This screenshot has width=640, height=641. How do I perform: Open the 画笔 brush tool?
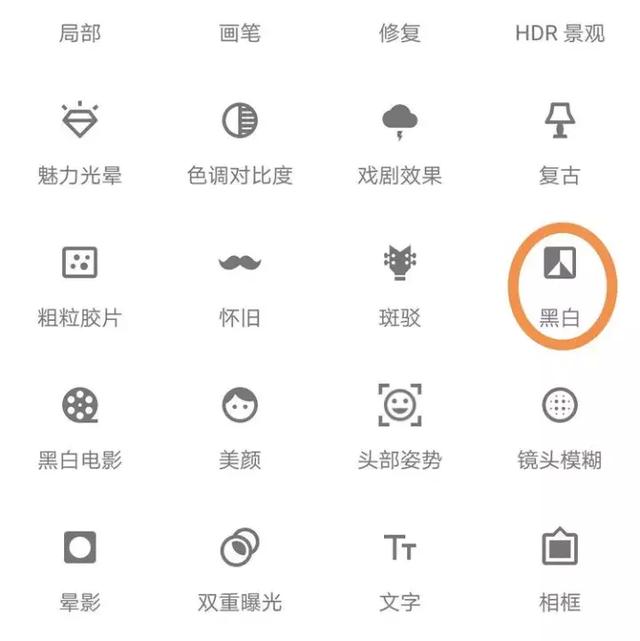pos(240,33)
